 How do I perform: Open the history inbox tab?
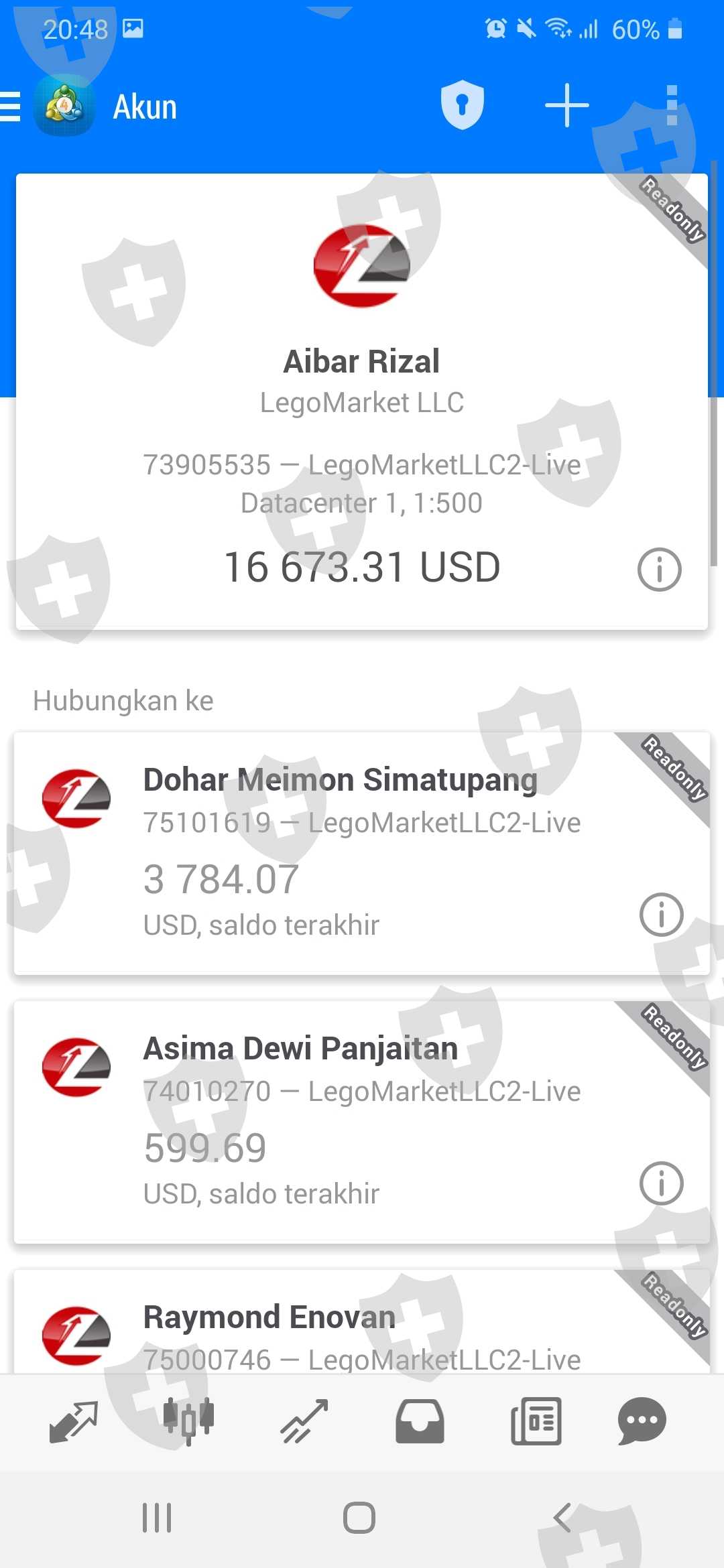[420, 1421]
